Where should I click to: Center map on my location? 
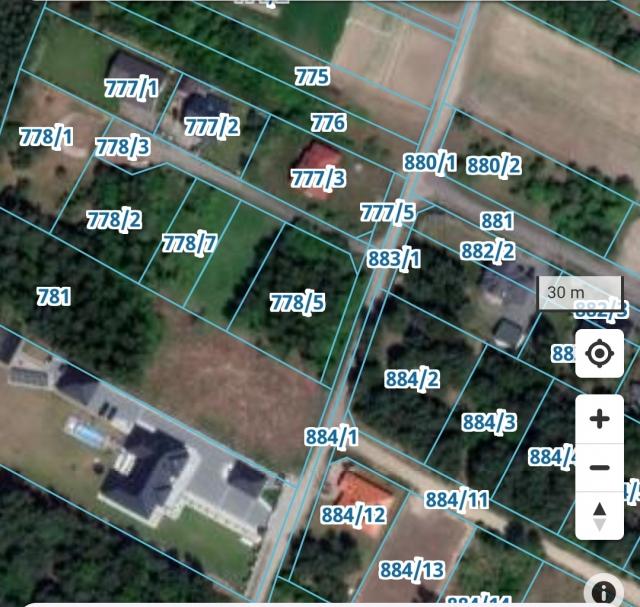tap(599, 354)
